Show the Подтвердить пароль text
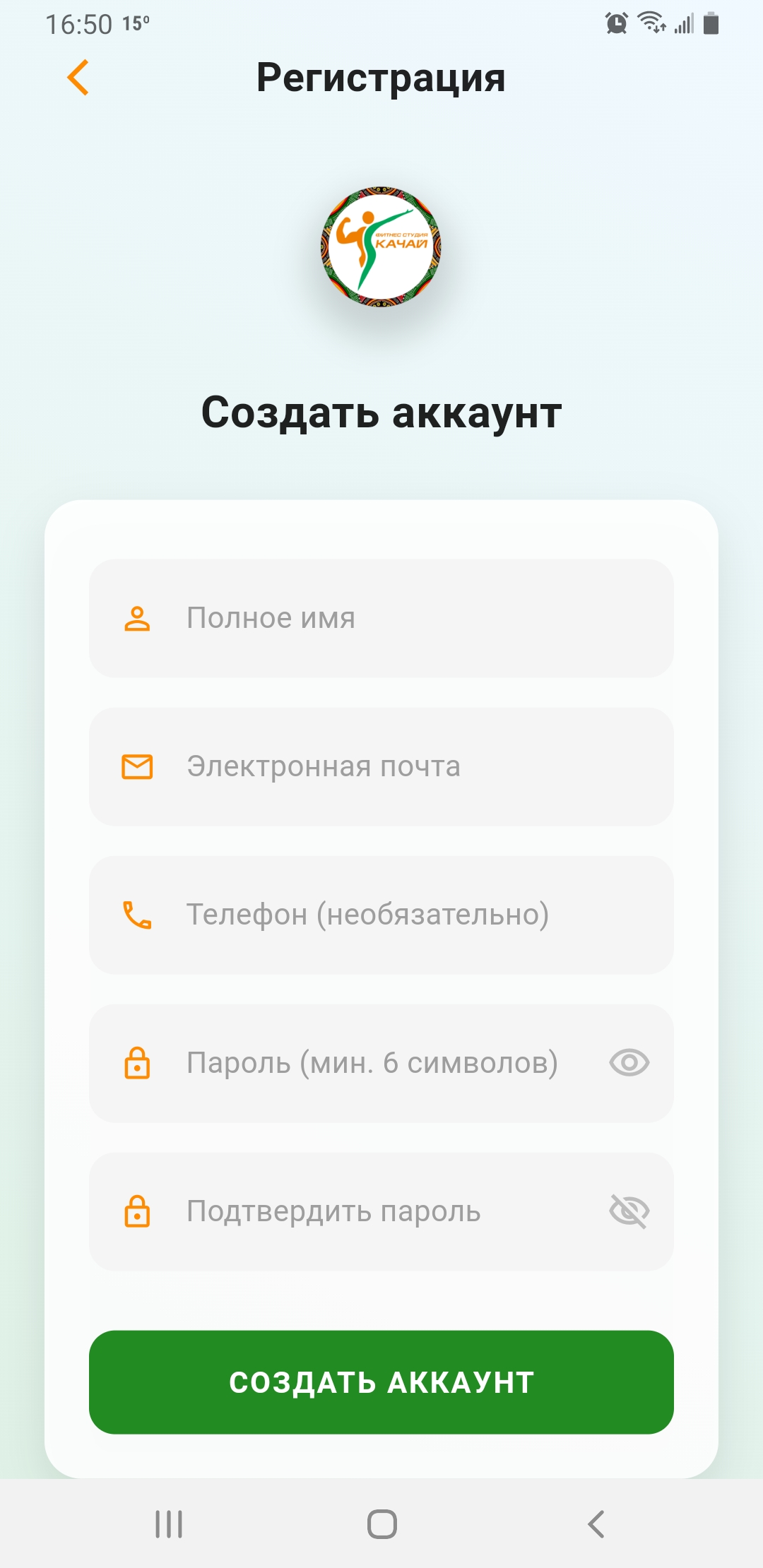Screen dimensions: 763x1568 (x=629, y=1211)
